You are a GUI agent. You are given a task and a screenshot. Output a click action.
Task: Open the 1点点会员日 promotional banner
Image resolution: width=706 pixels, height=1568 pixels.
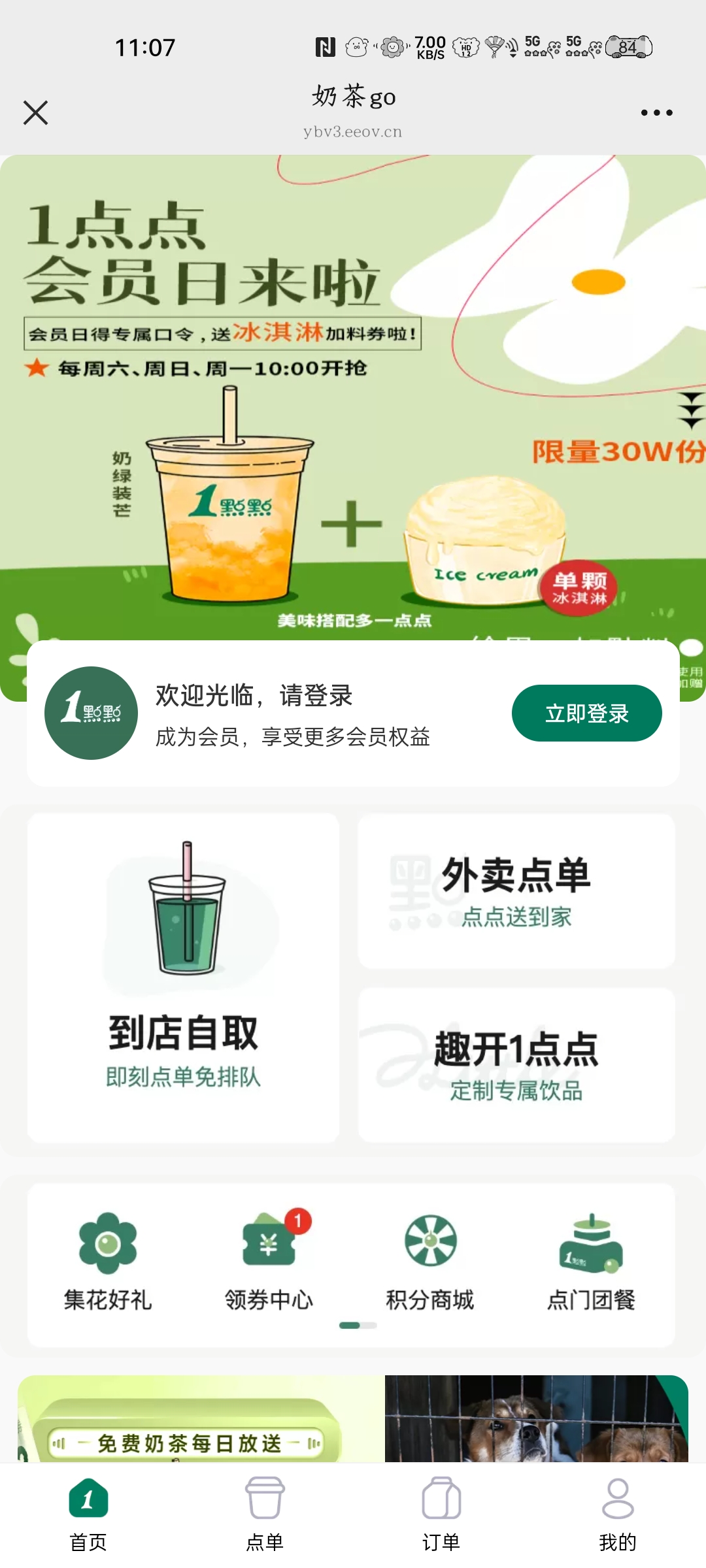pyautogui.click(x=353, y=392)
